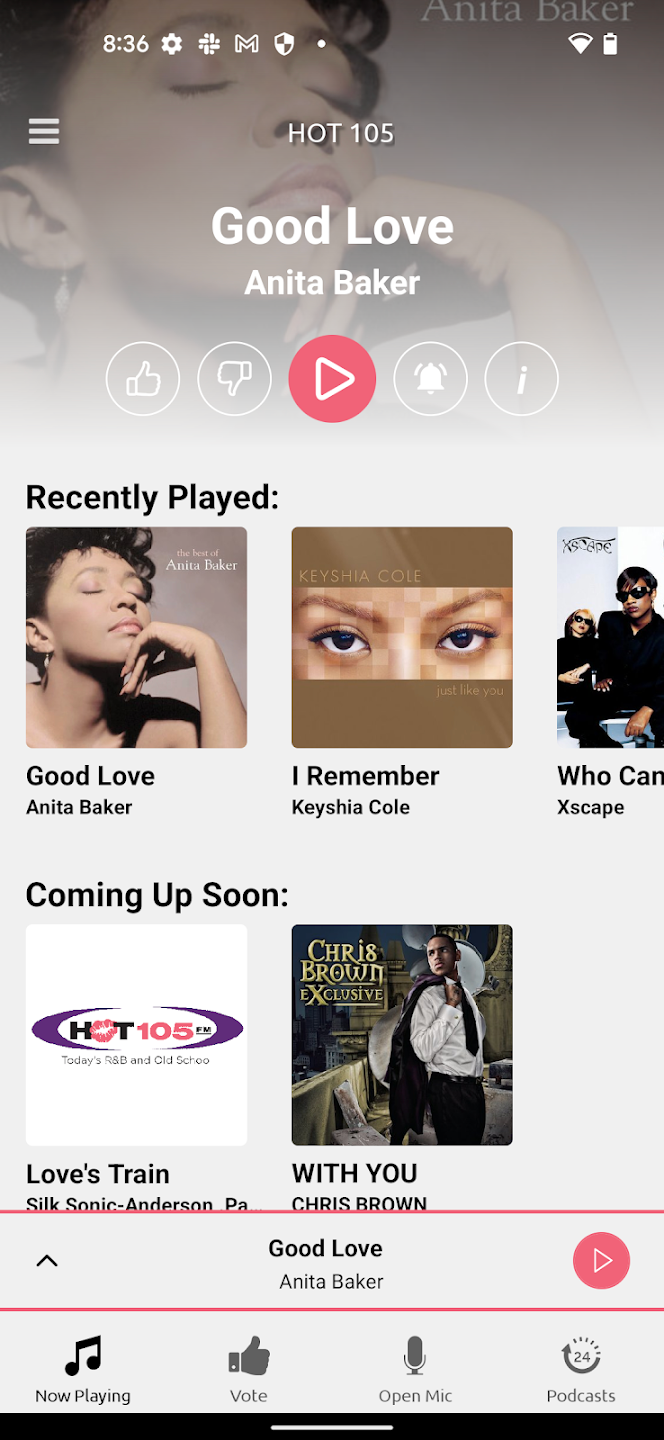Image resolution: width=664 pixels, height=1440 pixels.
Task: Expand the mini player
Action: tap(47, 1261)
